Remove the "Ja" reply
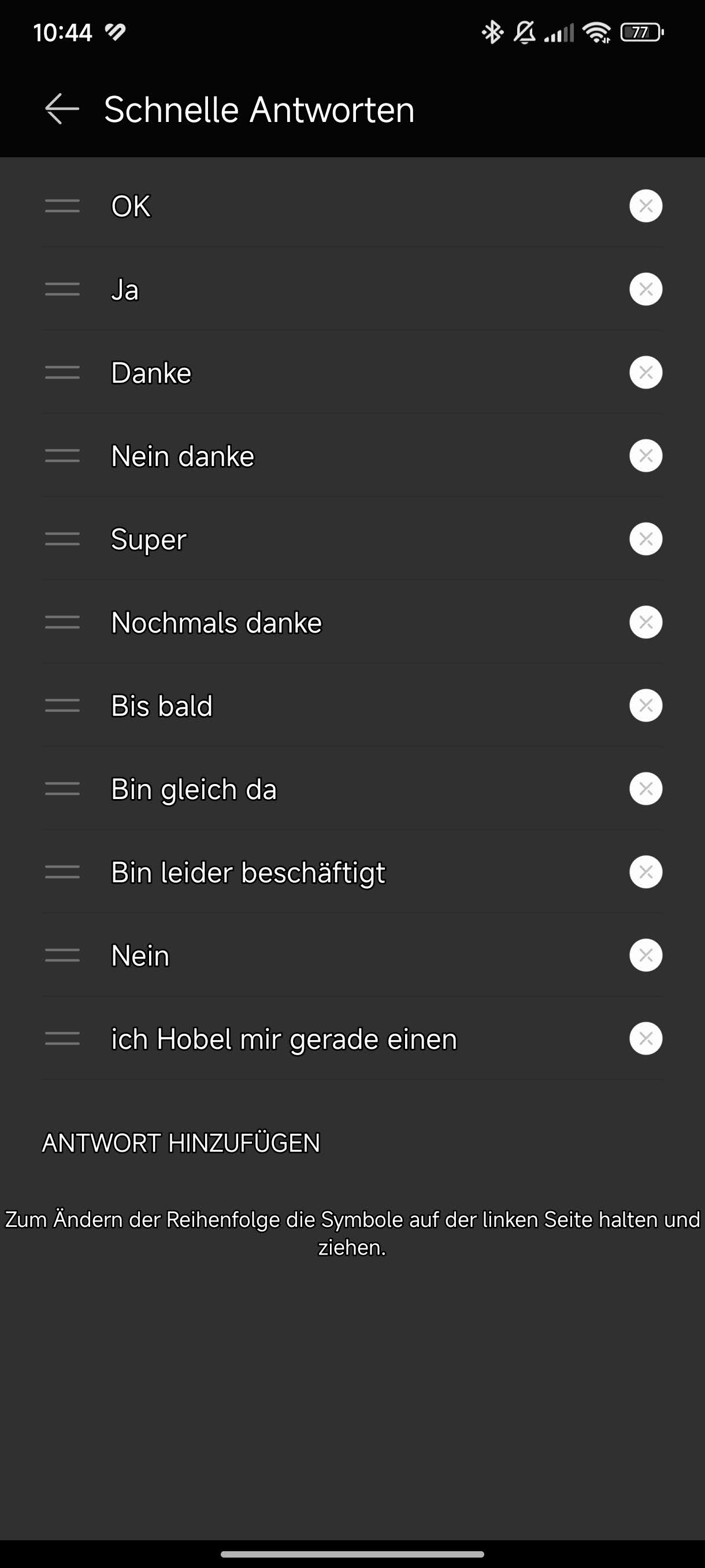 [x=645, y=289]
